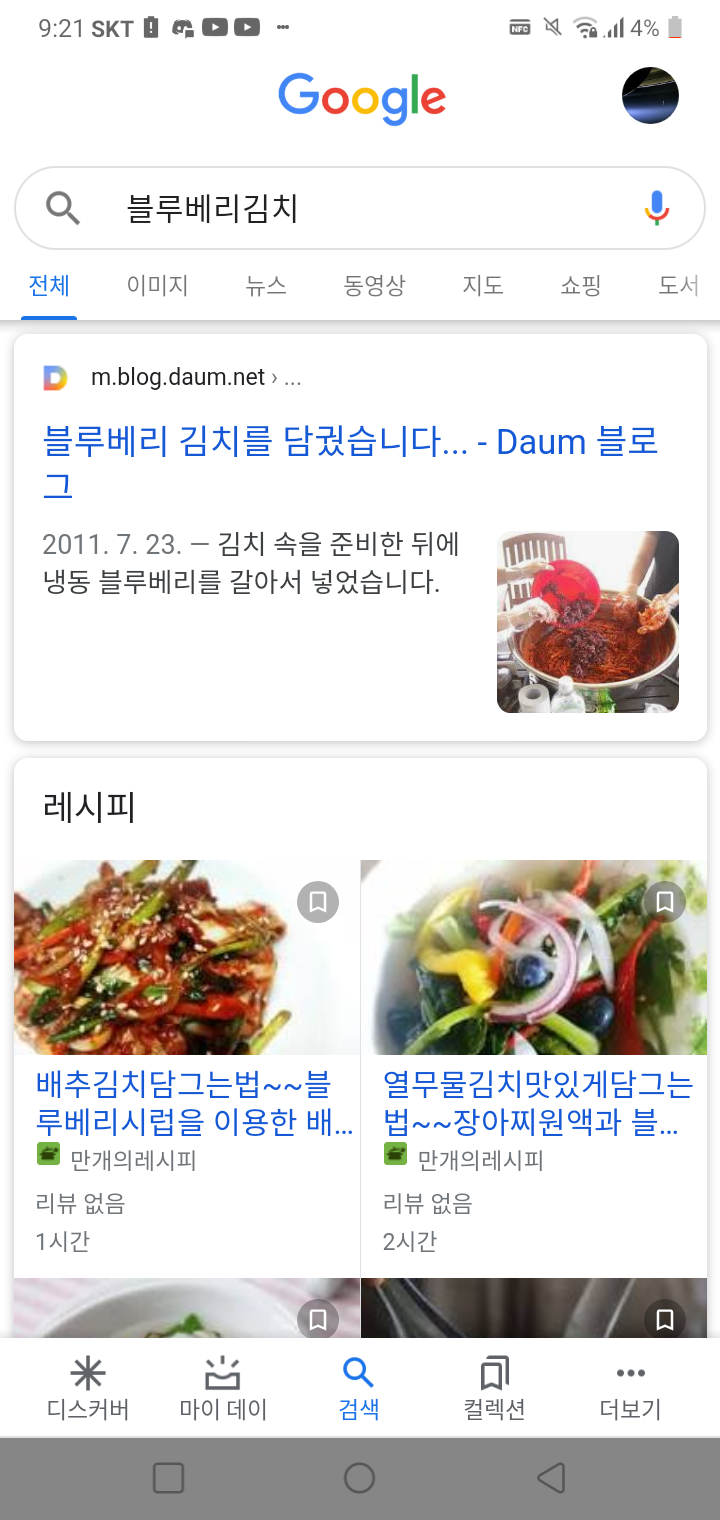Screen dimensions: 720x1520
Task: Switch to the 뉴스 tab
Action: coord(266,286)
